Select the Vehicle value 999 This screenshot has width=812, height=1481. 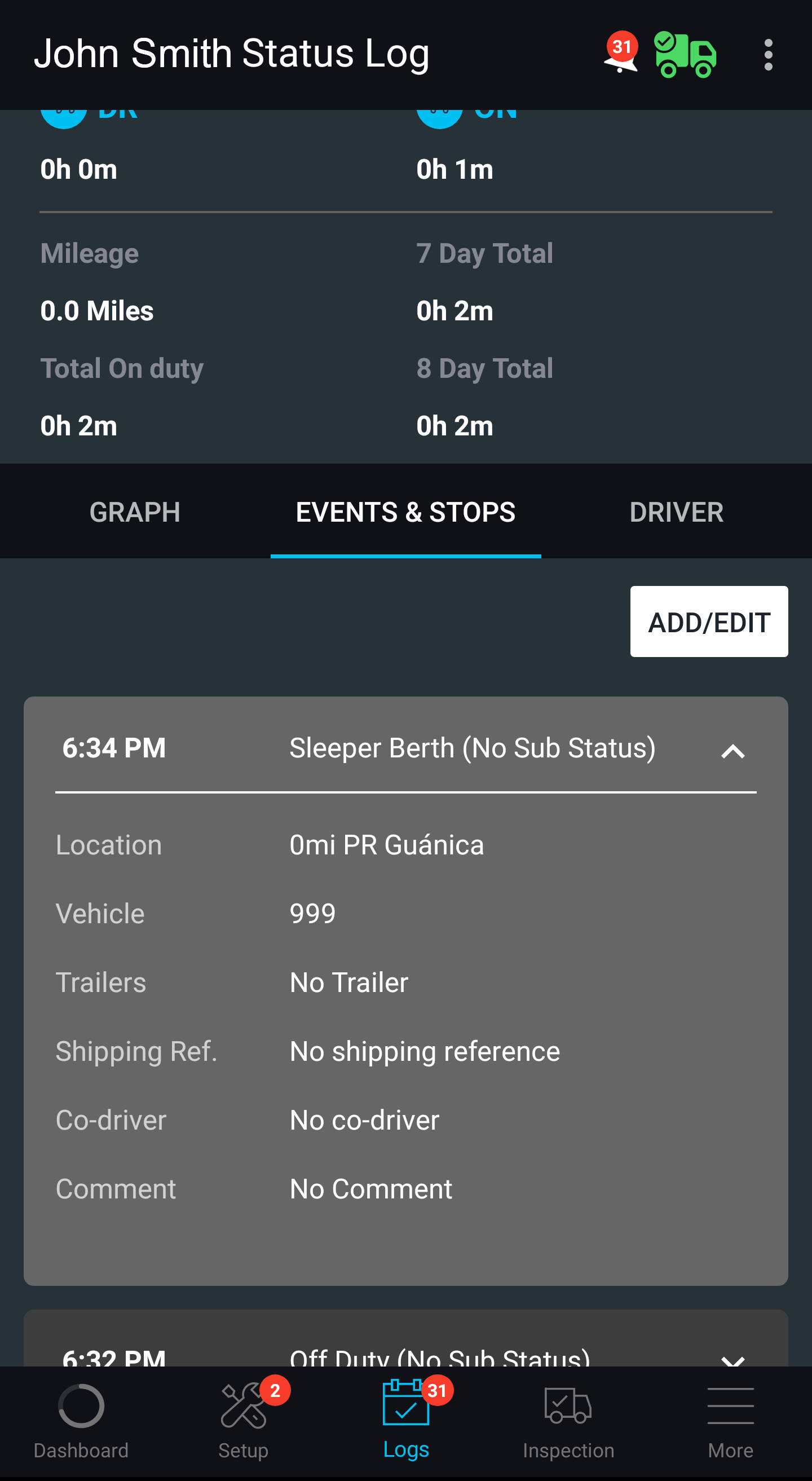(312, 913)
